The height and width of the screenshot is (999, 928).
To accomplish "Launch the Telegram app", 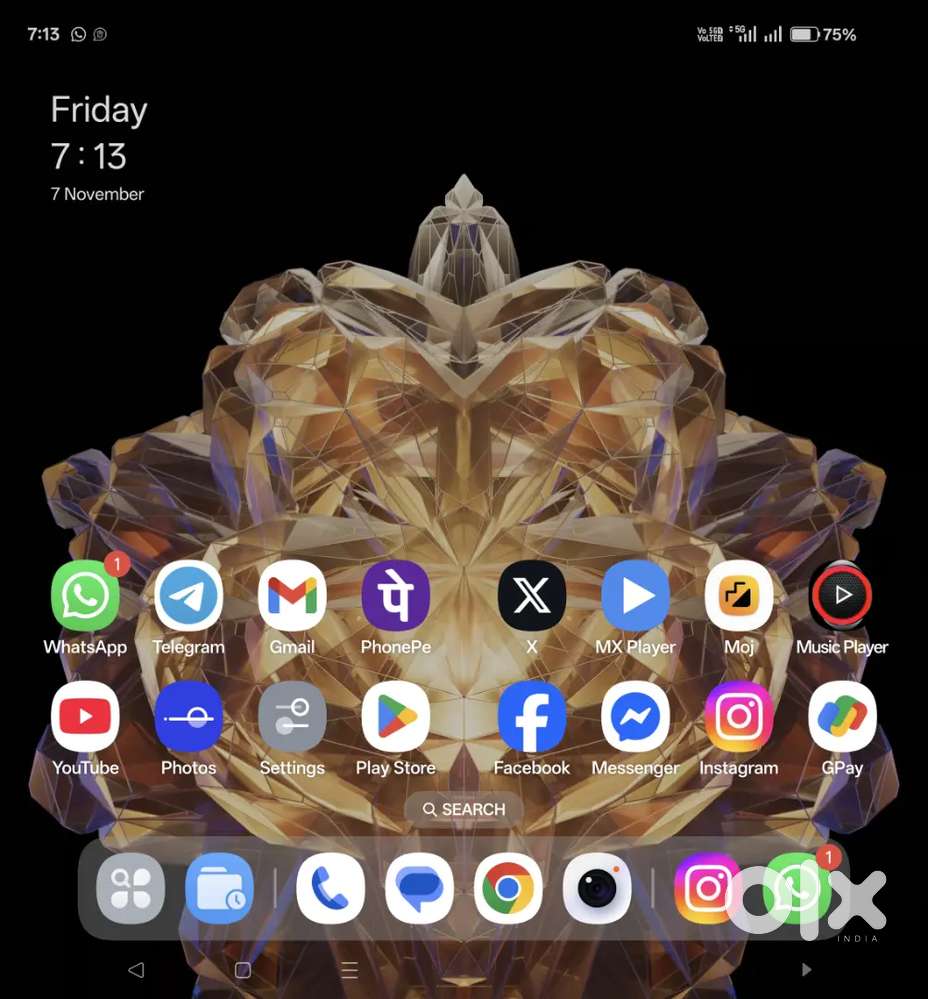I will pos(188,595).
